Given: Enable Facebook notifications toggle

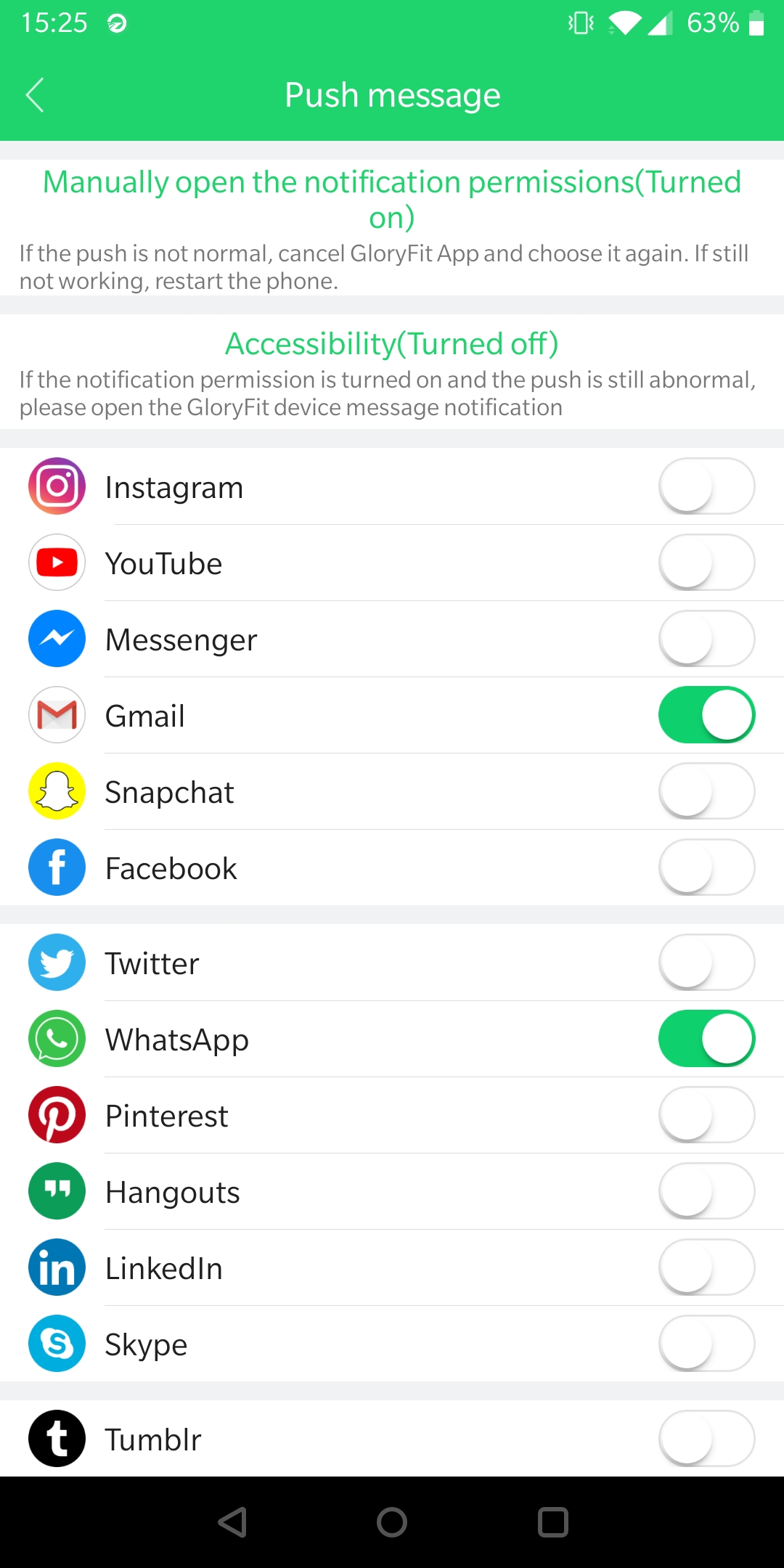Looking at the screenshot, I should (706, 867).
